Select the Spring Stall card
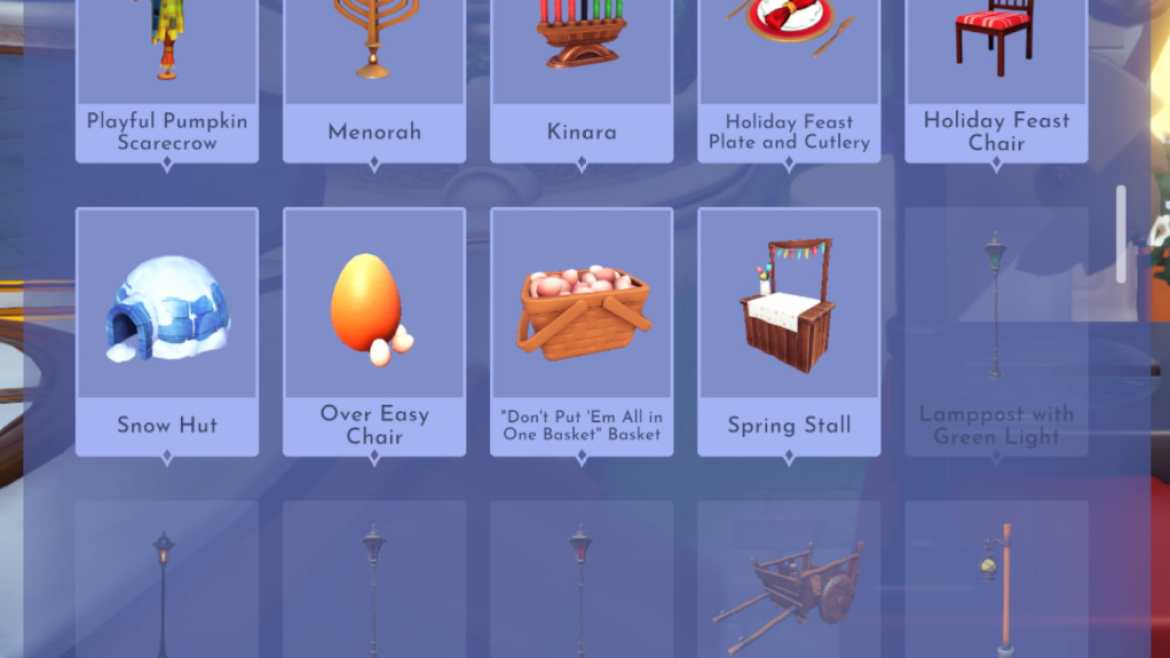This screenshot has width=1170, height=658. [x=789, y=330]
